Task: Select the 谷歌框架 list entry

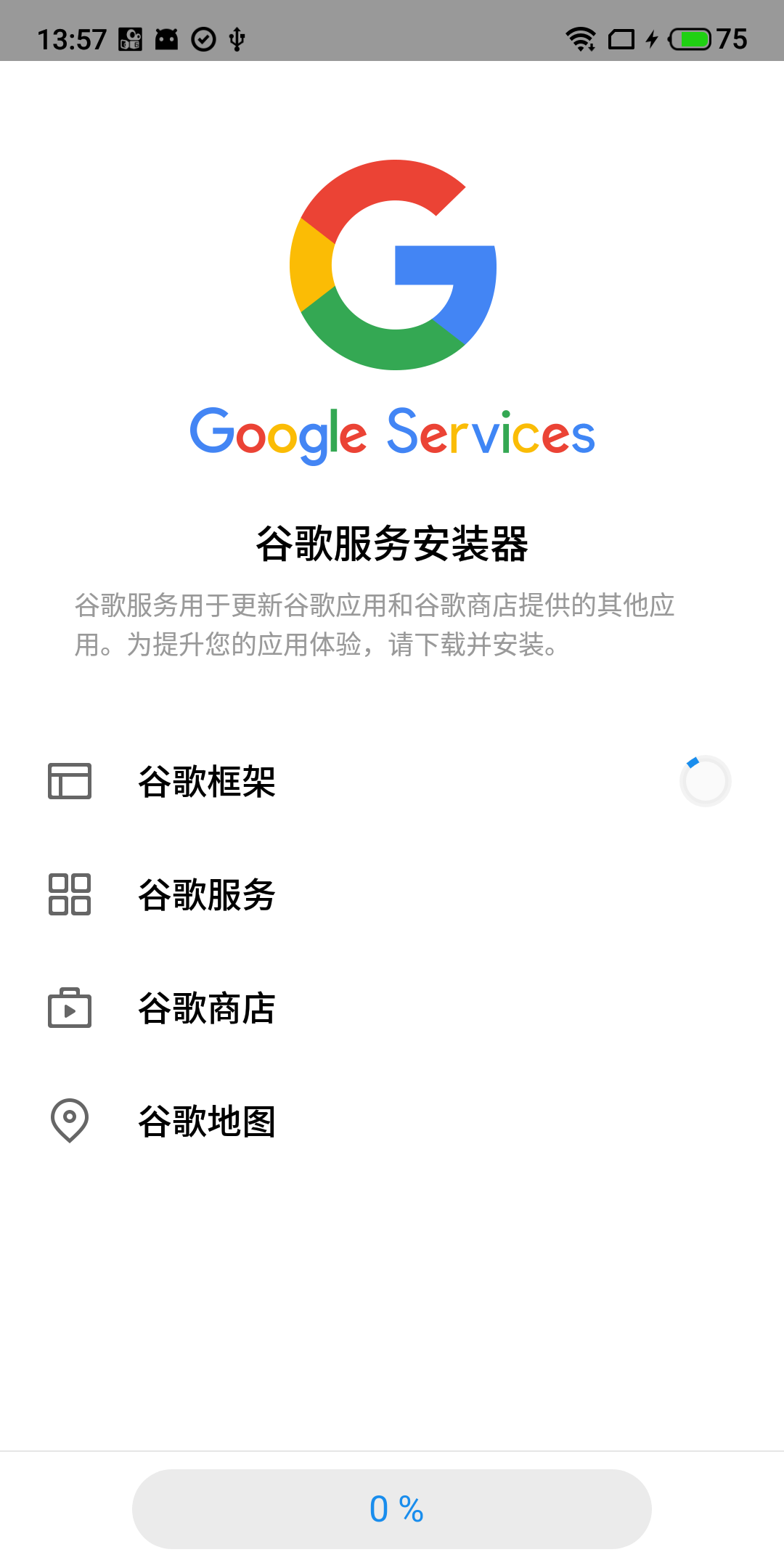Action: (207, 781)
